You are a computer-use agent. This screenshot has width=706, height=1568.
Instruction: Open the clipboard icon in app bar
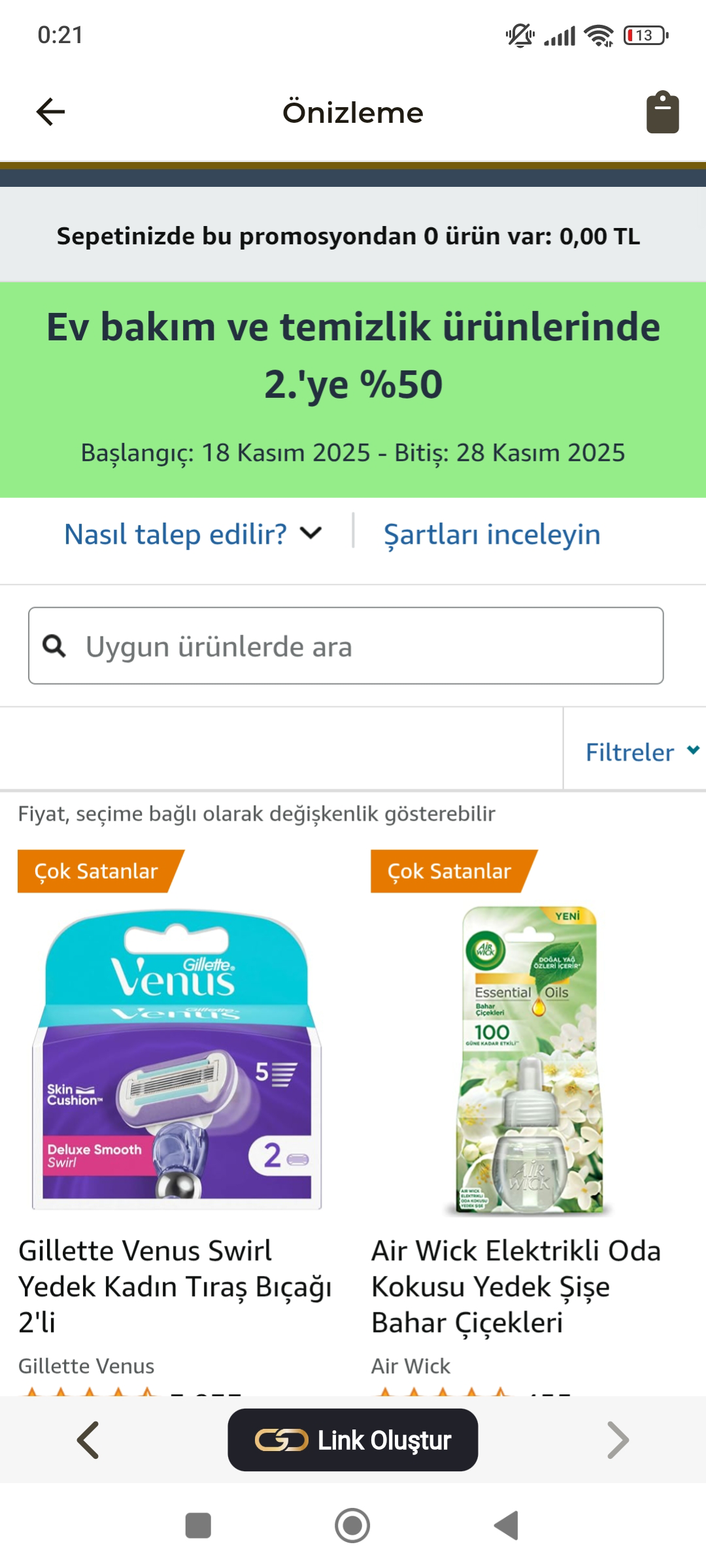(x=662, y=112)
